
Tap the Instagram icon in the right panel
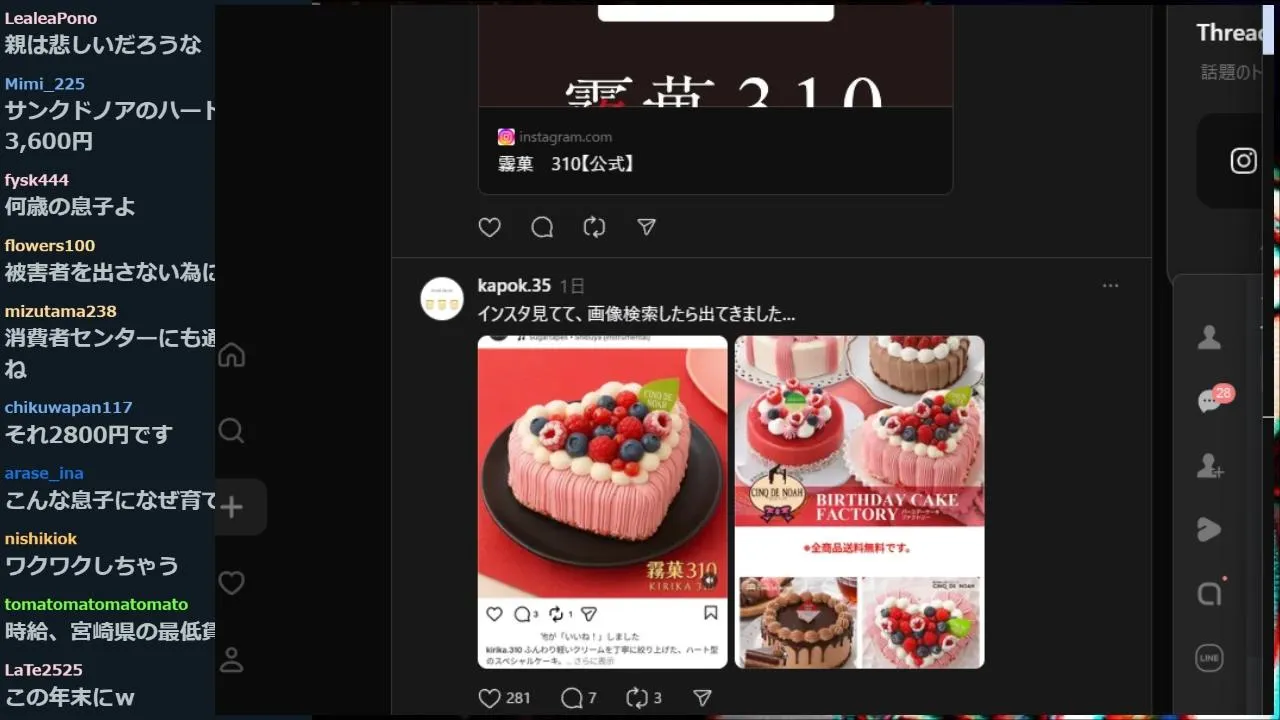click(x=1243, y=161)
